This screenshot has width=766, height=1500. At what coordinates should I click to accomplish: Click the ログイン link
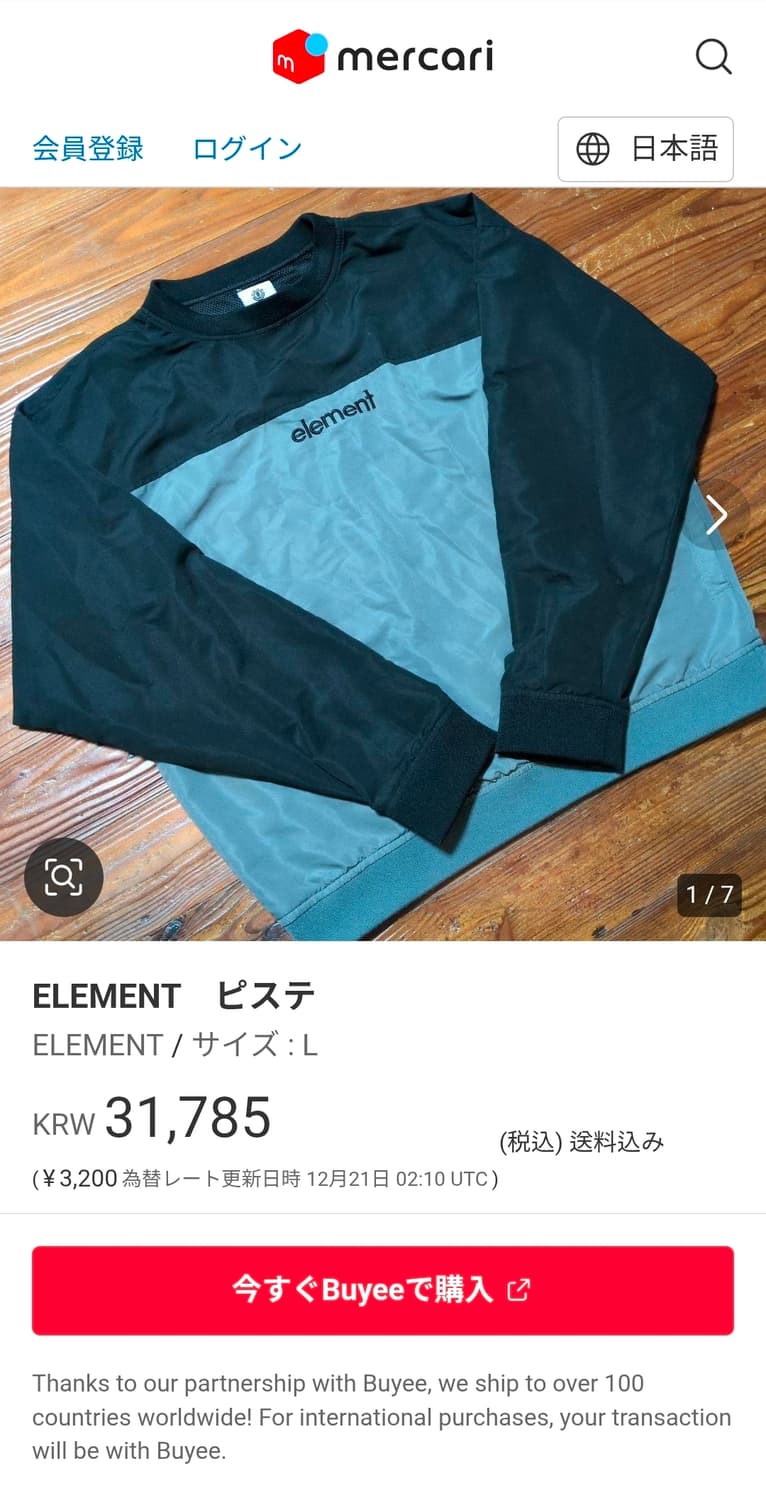[246, 149]
